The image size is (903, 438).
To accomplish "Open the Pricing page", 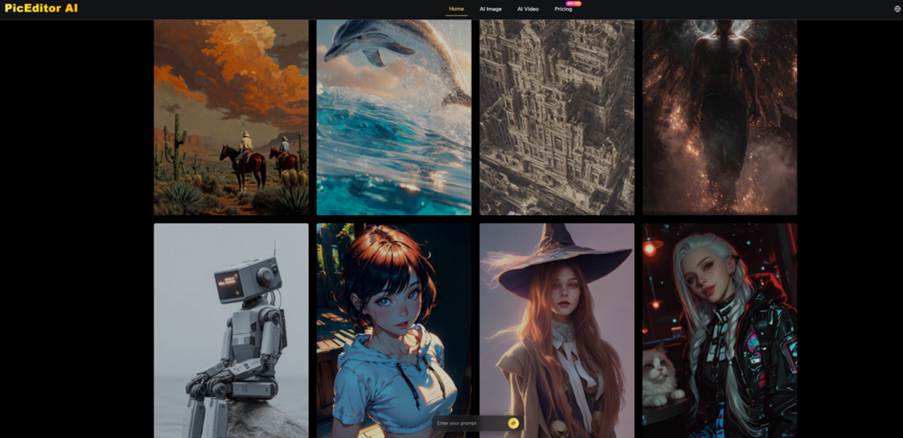I will (x=563, y=9).
